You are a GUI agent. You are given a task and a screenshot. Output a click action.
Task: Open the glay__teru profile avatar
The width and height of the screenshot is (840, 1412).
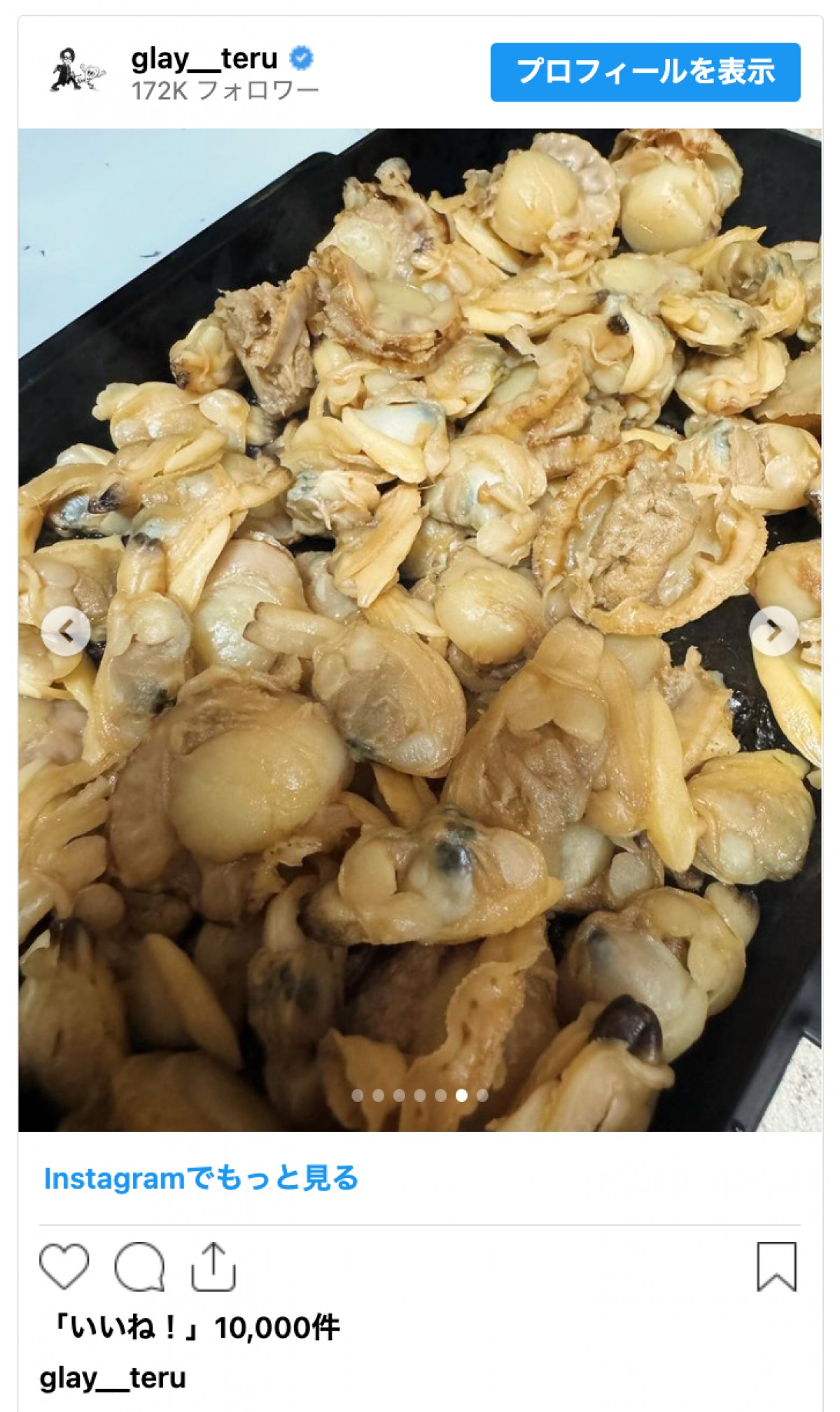tap(76, 71)
